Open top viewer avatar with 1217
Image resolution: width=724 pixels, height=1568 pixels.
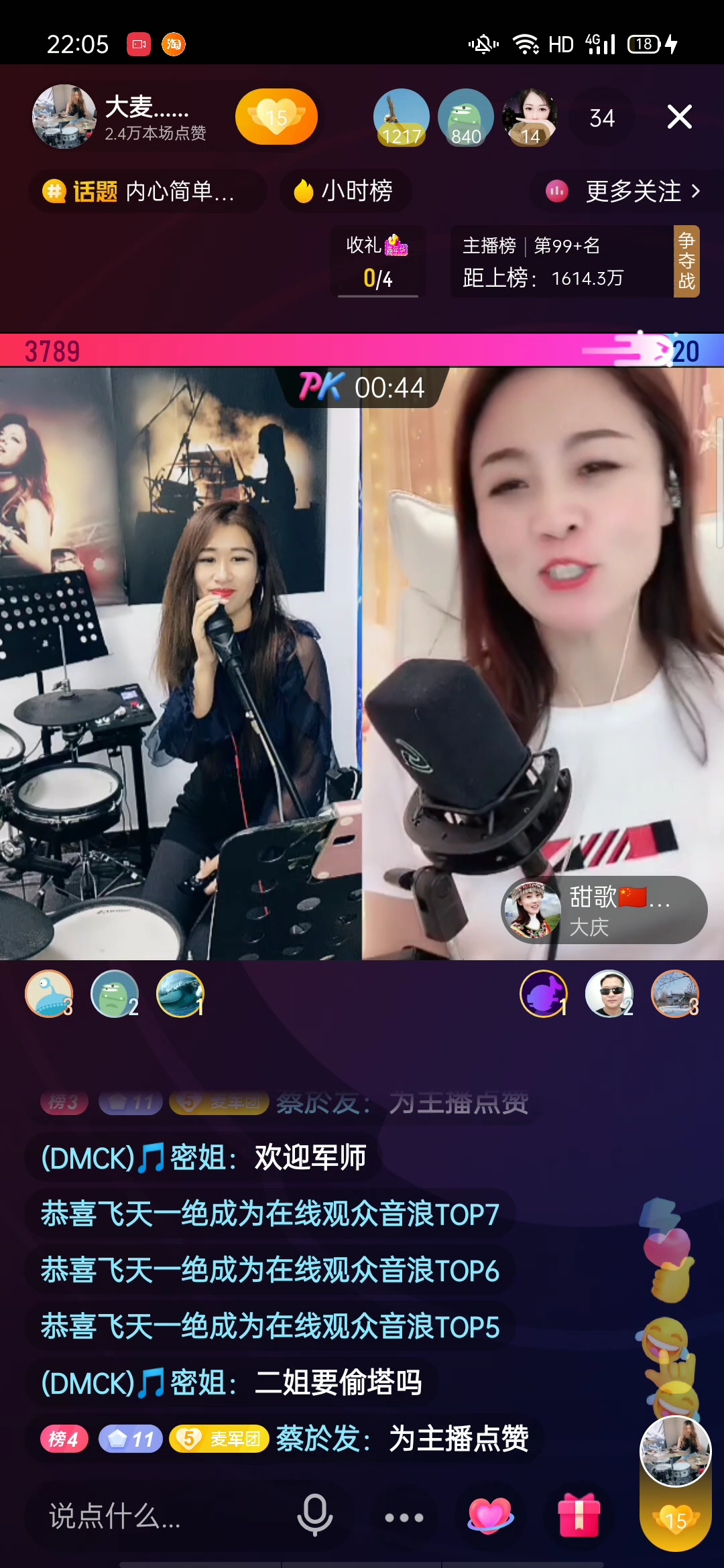click(x=401, y=117)
